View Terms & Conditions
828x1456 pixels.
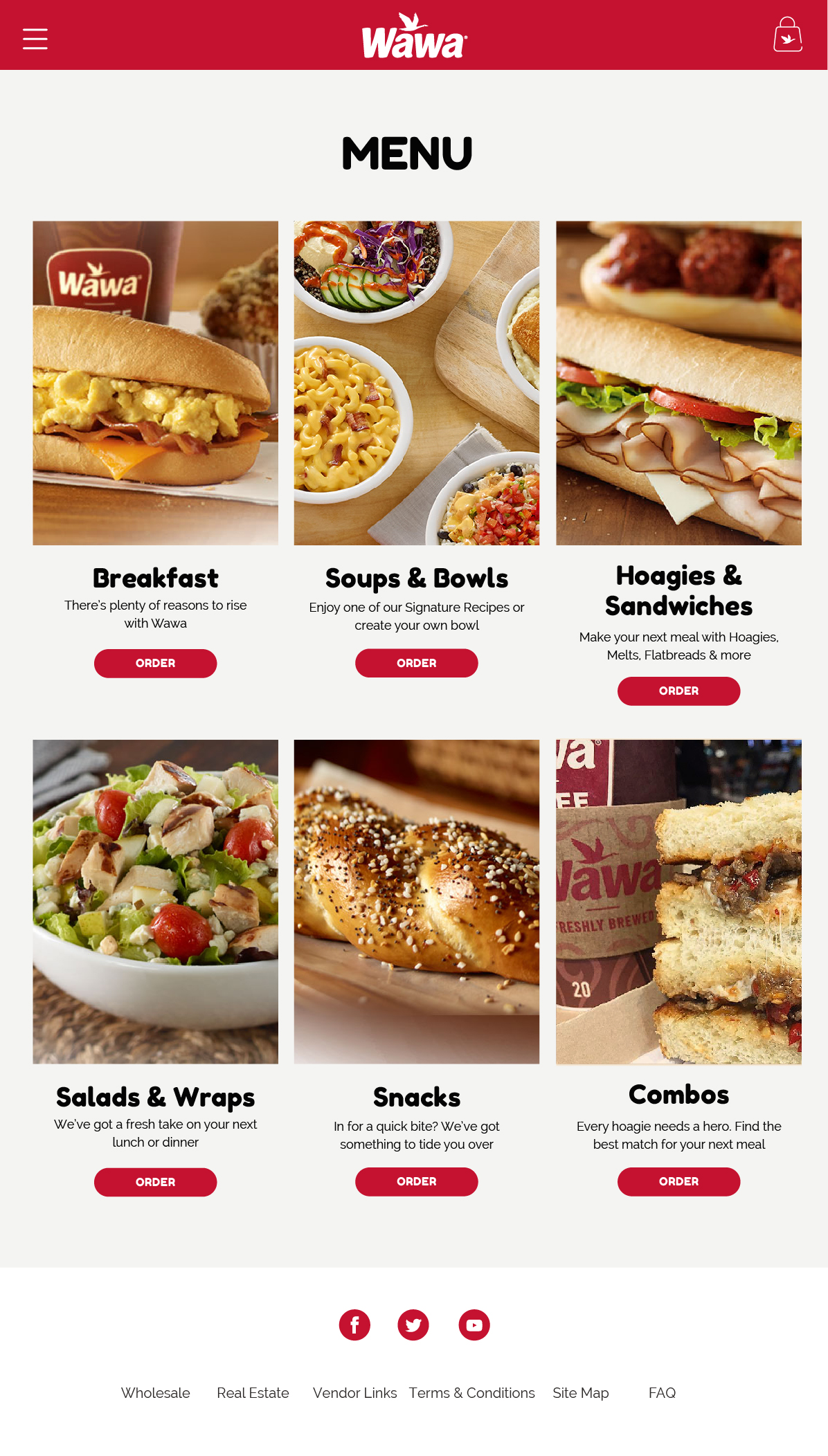[472, 1393]
